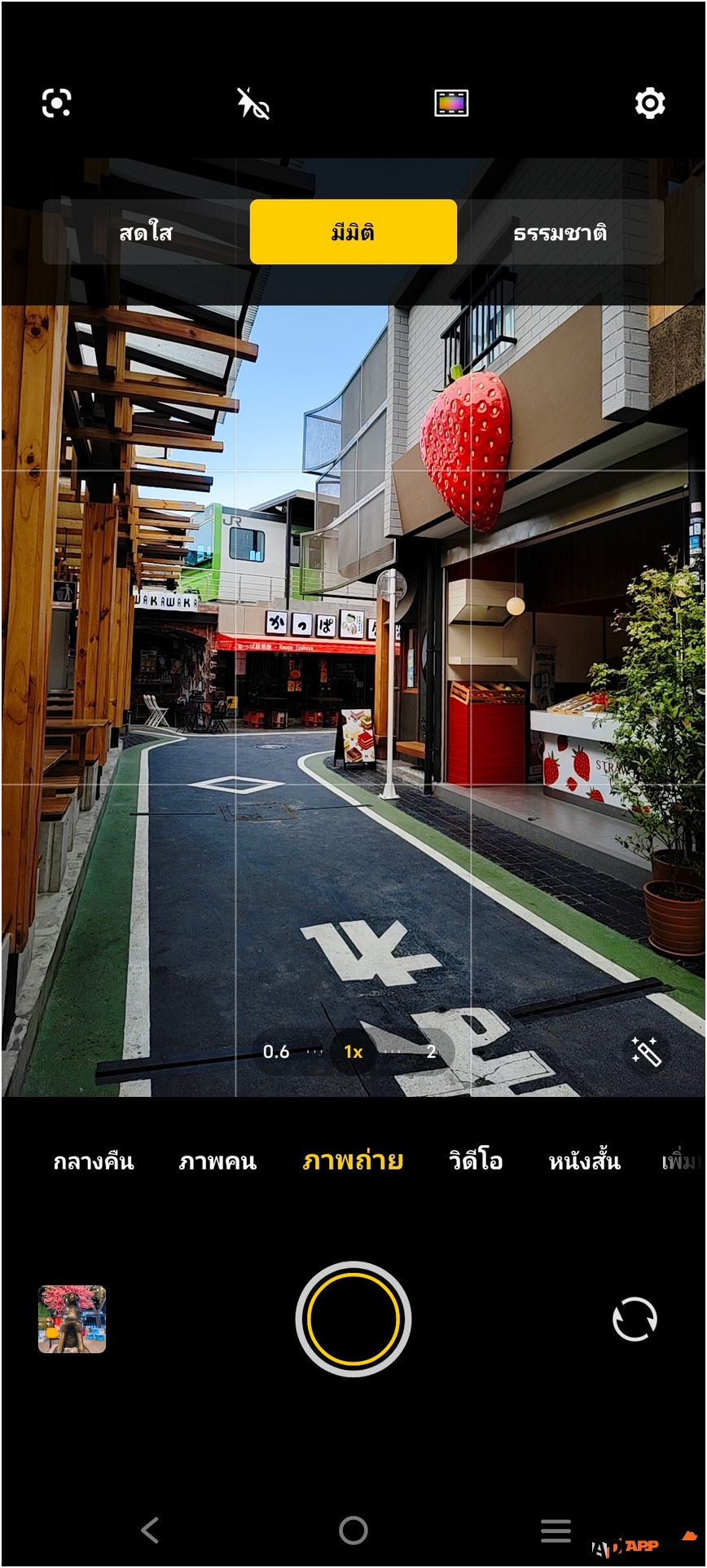Take a photo with the shutter button
The width and height of the screenshot is (707, 1568).
point(353,1319)
